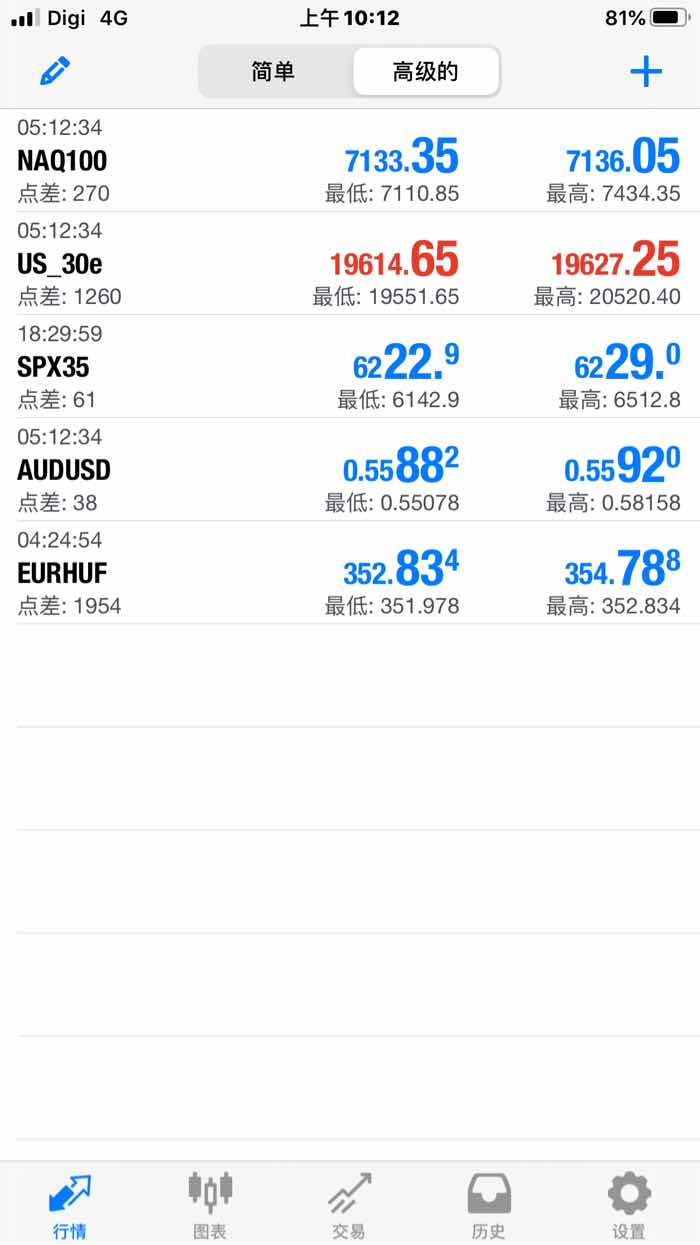Select the SPX35 quote row
700x1245 pixels.
(350, 366)
